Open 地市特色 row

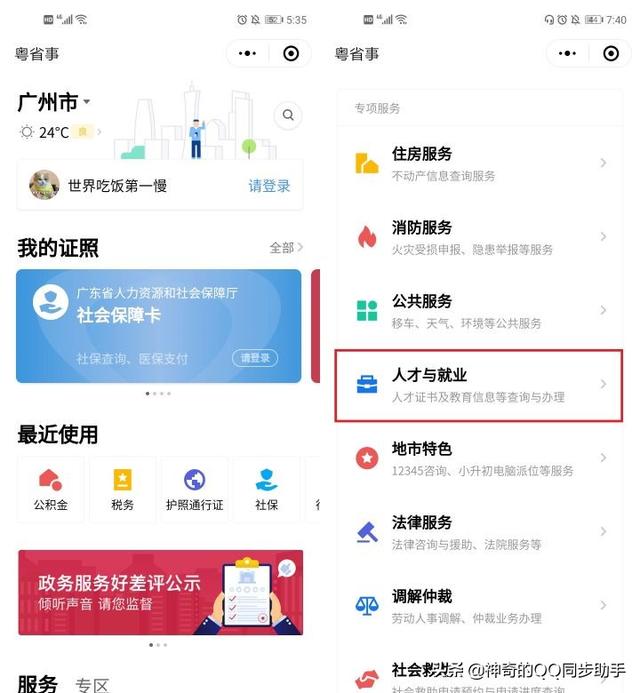point(480,459)
